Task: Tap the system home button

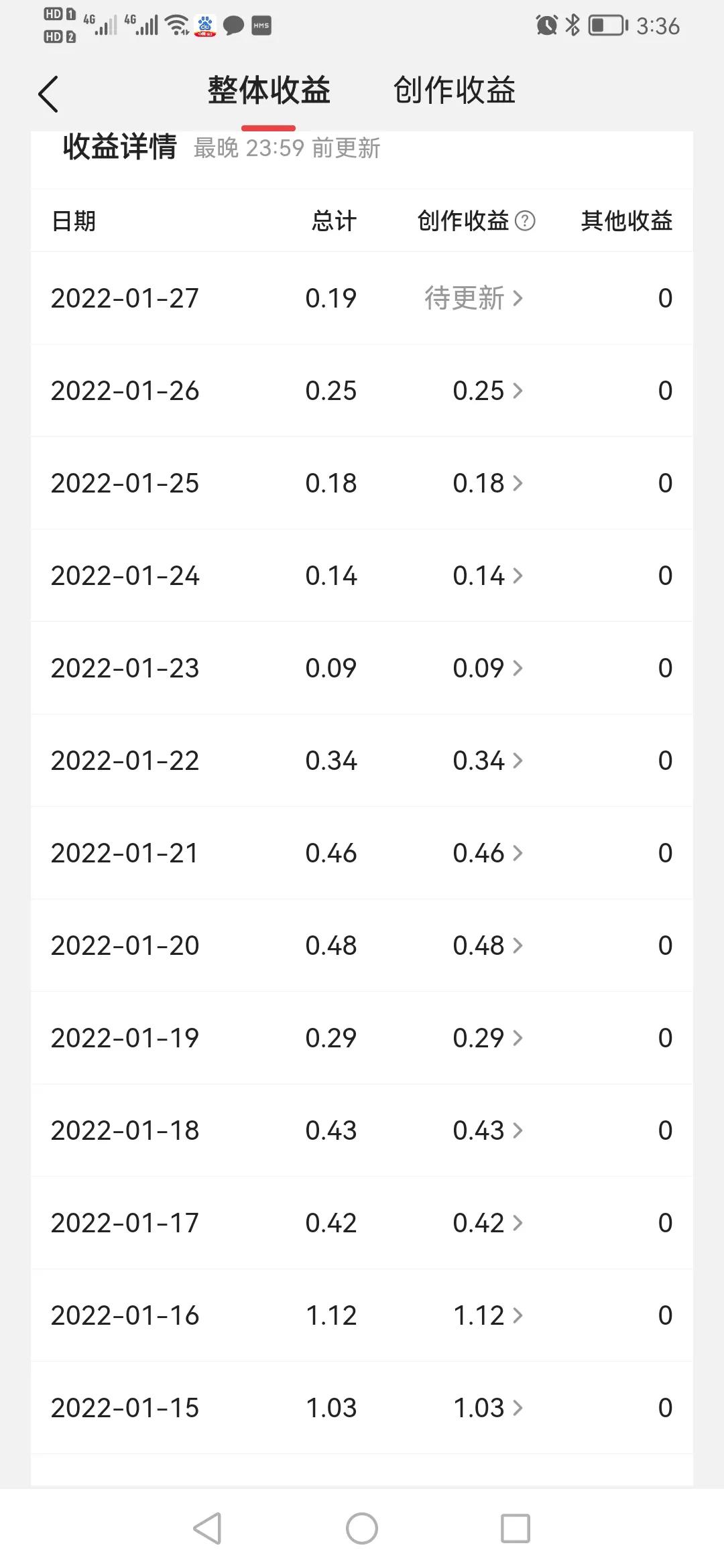Action: point(362,1528)
